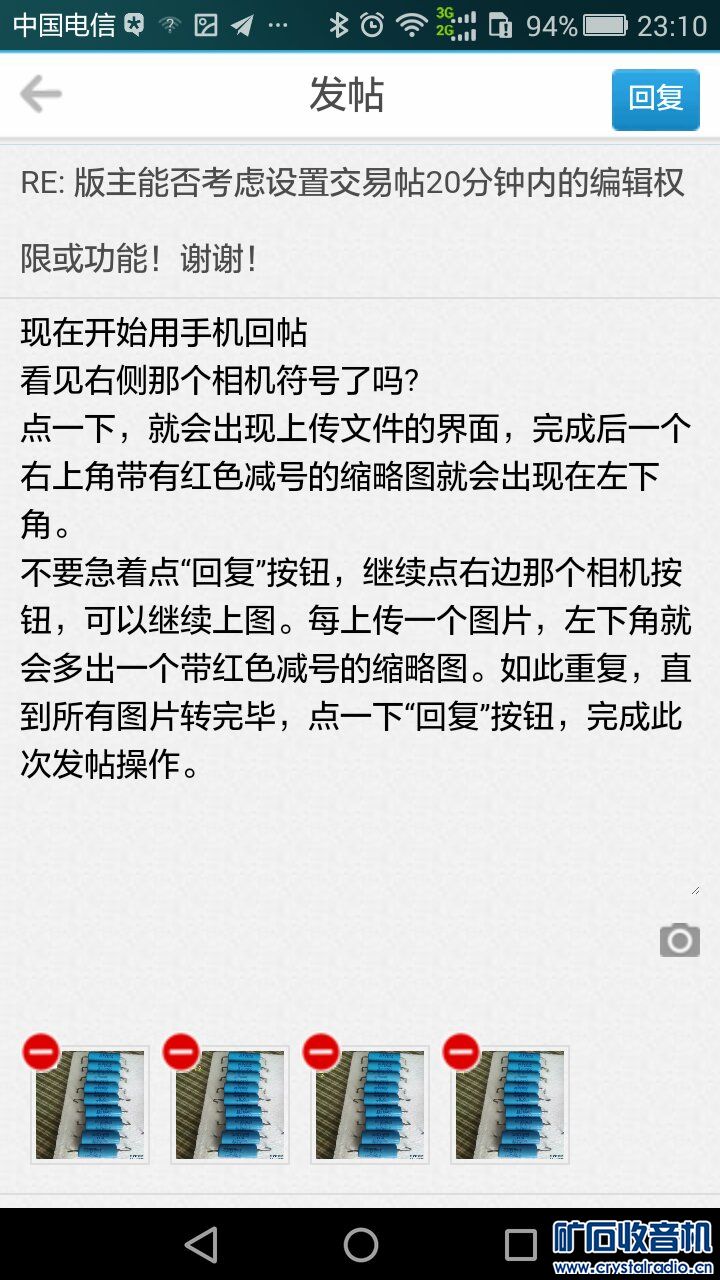Tap the system home button
Screen dimensions: 720x1280
(x=360, y=1245)
